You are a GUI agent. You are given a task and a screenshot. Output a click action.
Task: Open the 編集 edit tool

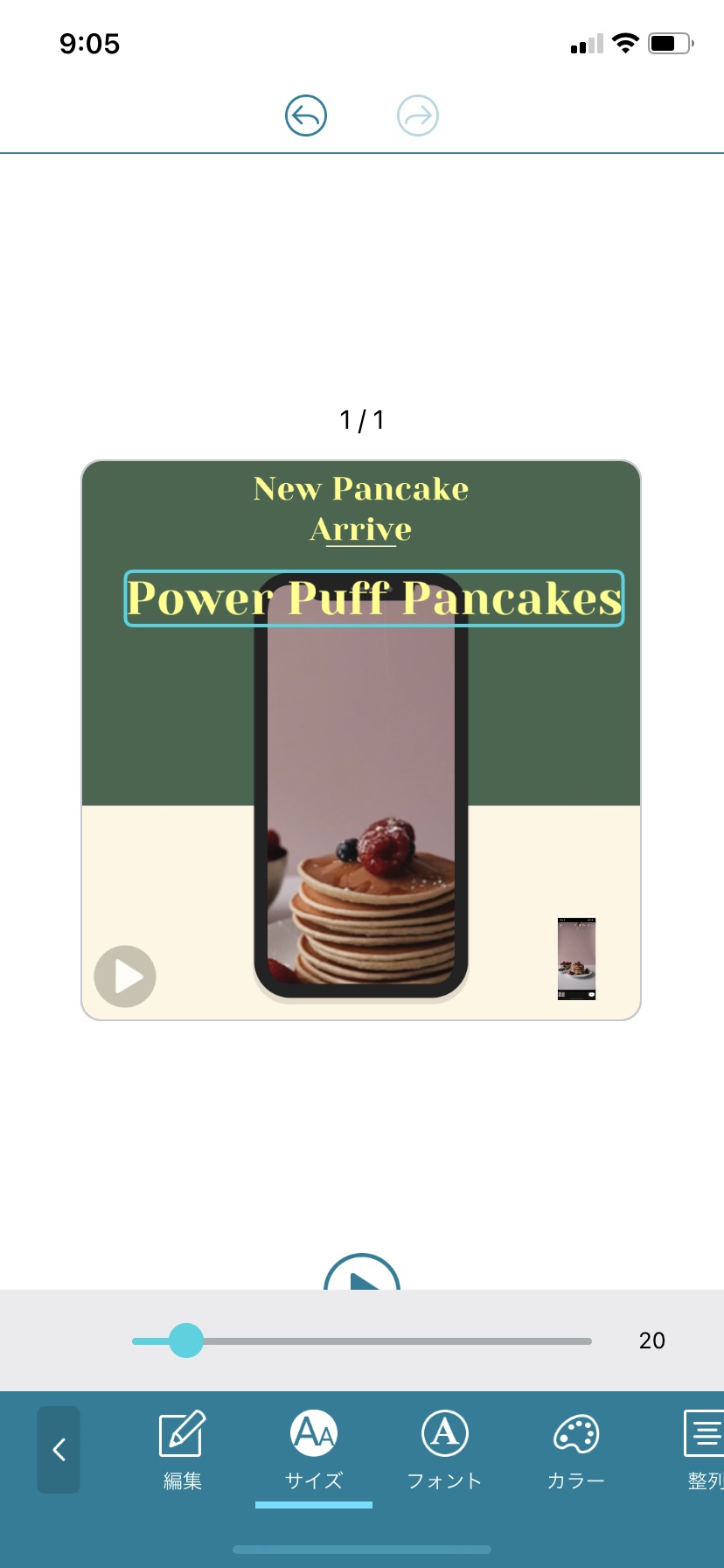182,1450
